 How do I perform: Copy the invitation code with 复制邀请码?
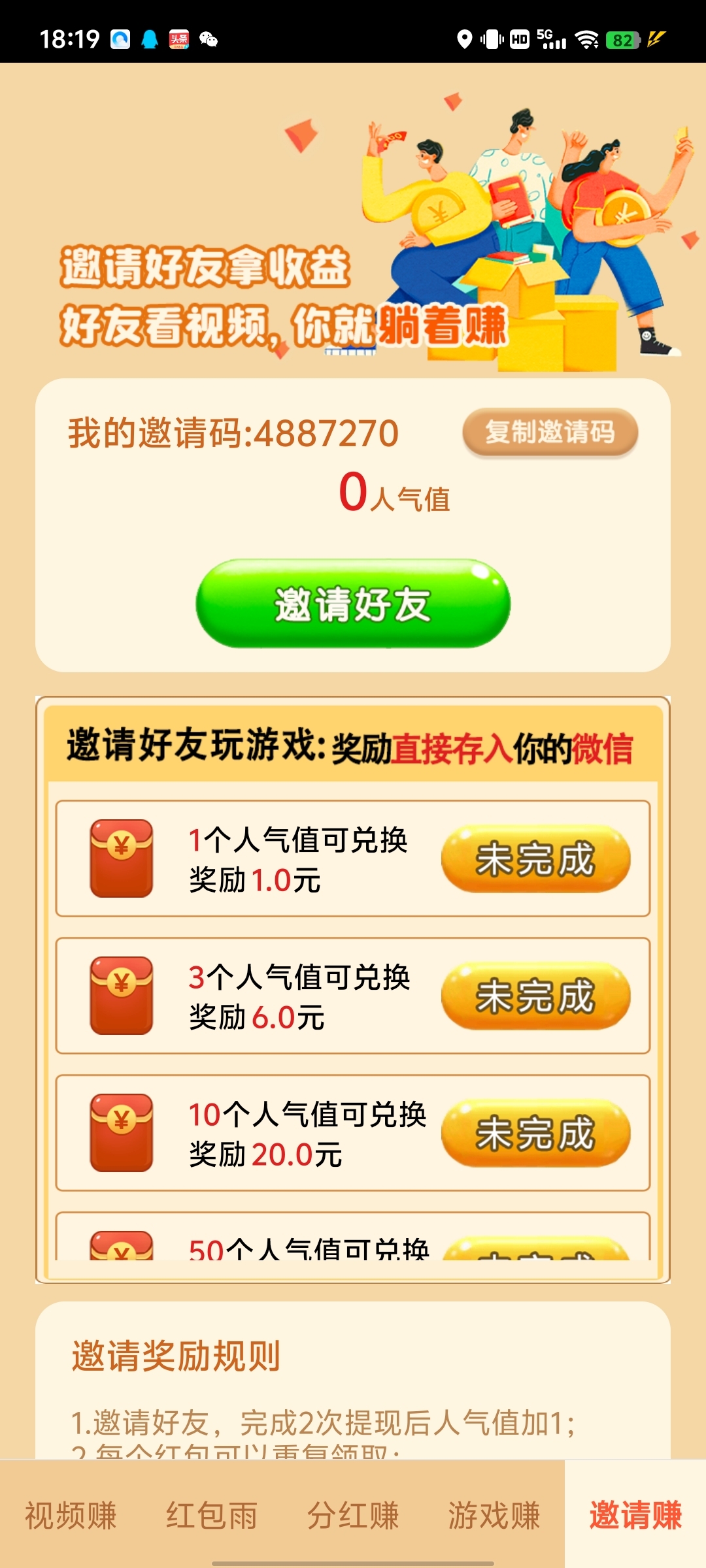(x=550, y=432)
